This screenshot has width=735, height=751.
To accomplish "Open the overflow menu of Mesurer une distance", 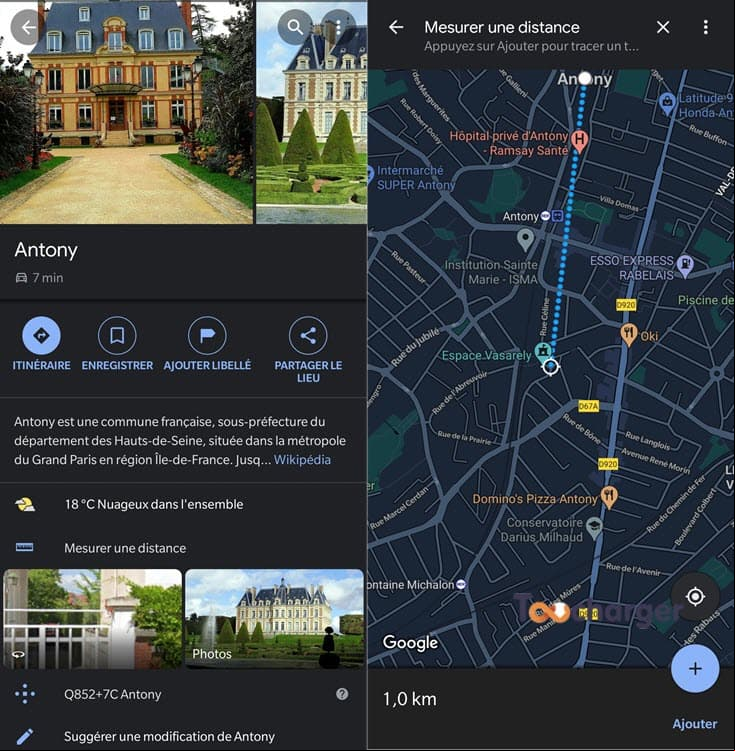I will [x=705, y=27].
